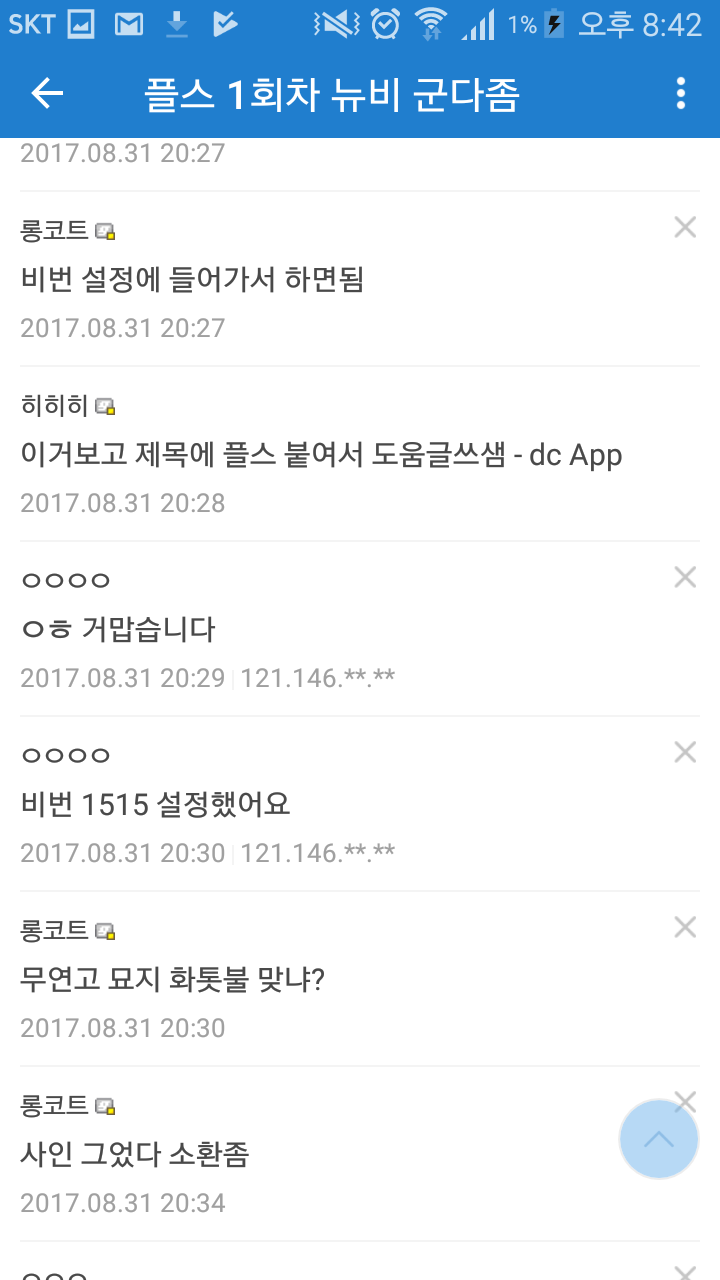Delete the comment '비번 설정에 들어가서 하면됨'

pyautogui.click(x=685, y=228)
